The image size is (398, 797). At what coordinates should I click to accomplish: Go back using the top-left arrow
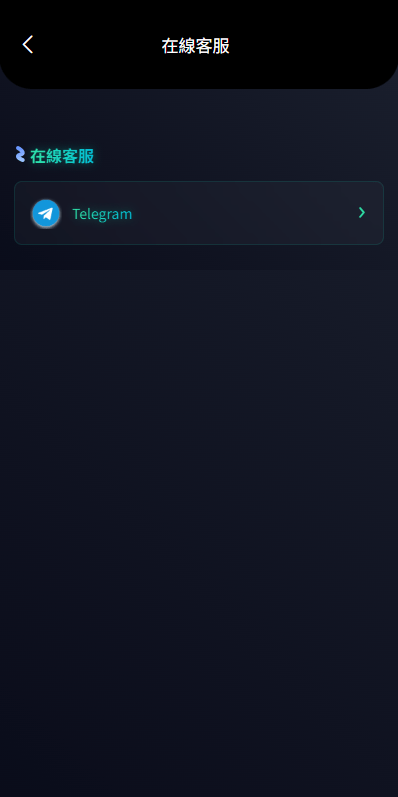(x=28, y=45)
